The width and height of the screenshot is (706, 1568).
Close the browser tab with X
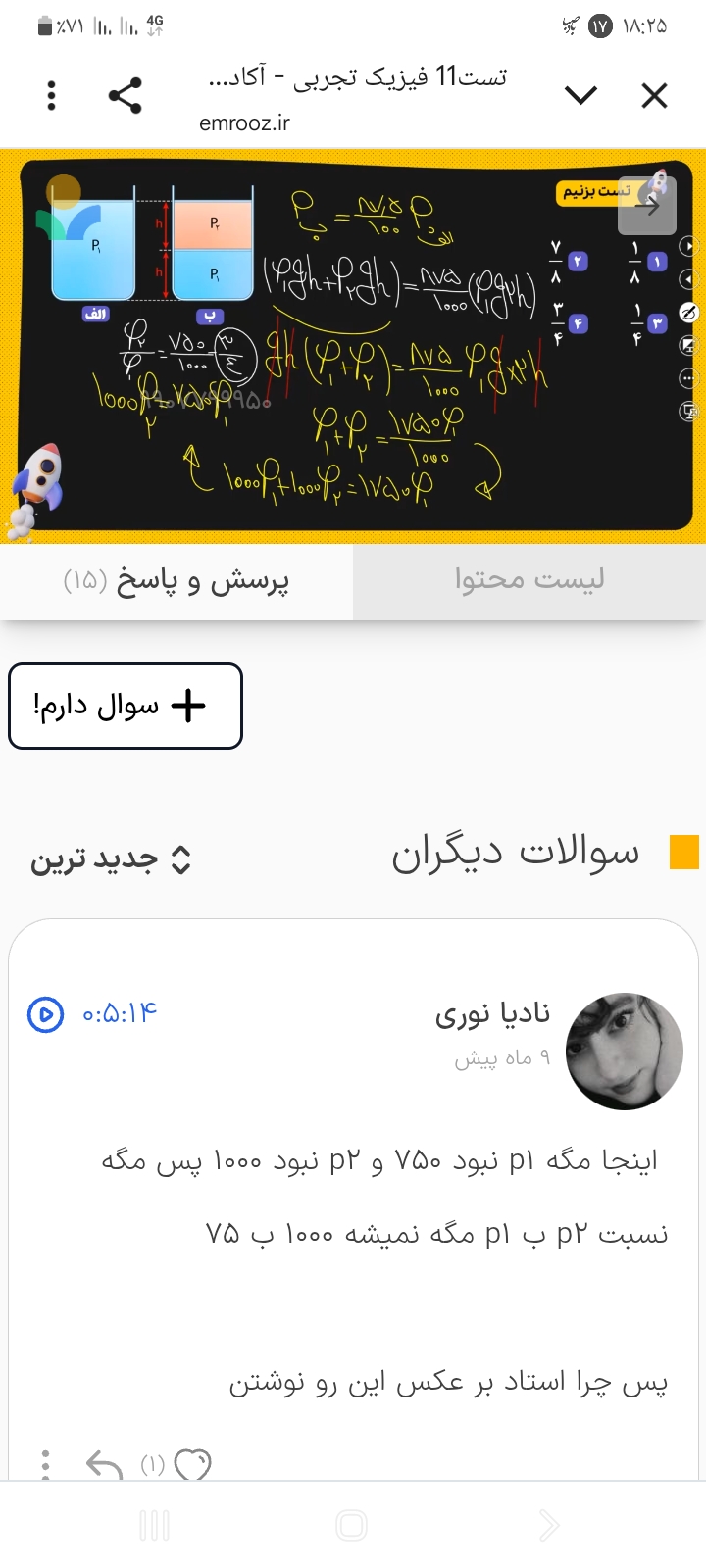tap(654, 95)
